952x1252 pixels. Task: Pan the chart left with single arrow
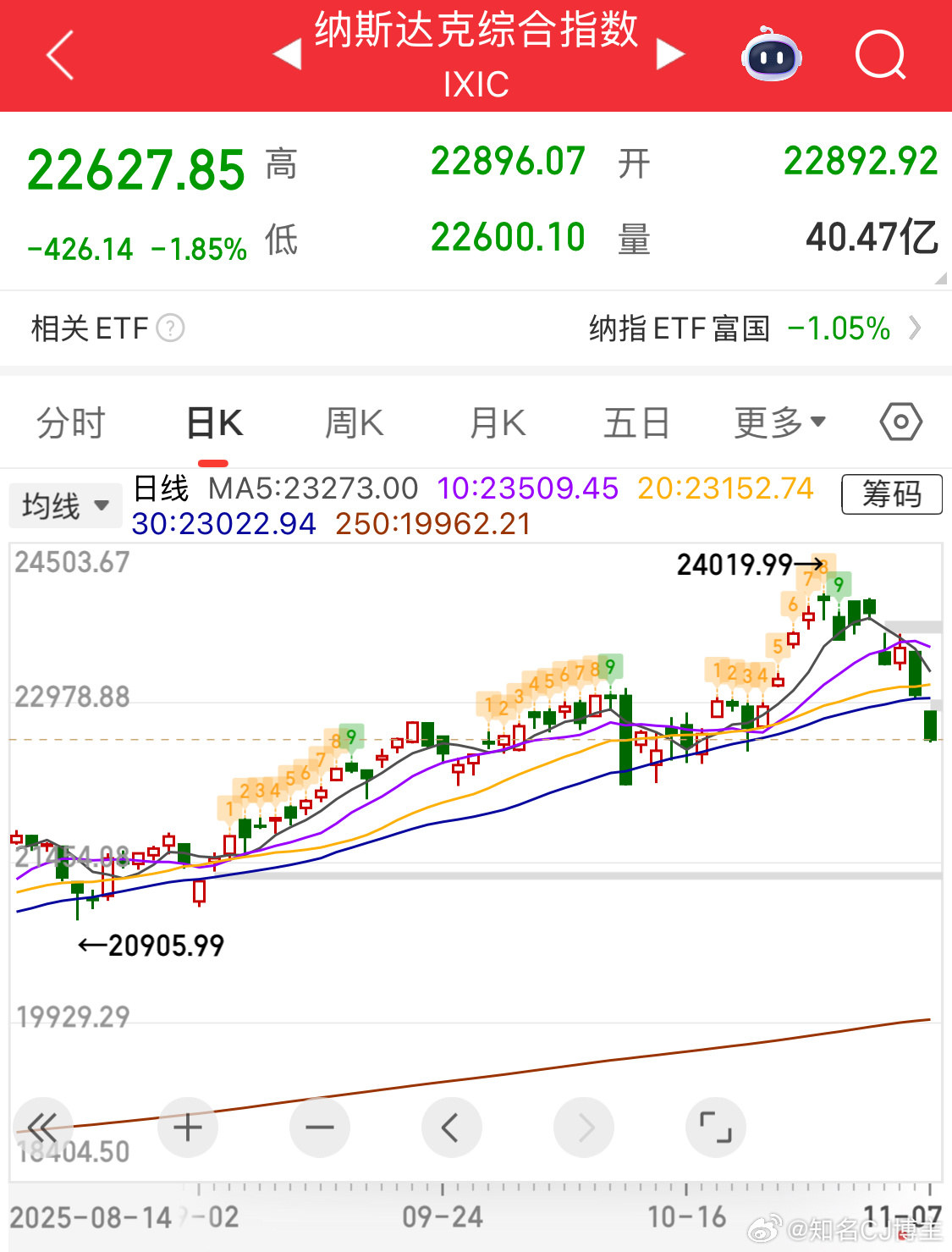click(x=452, y=1128)
